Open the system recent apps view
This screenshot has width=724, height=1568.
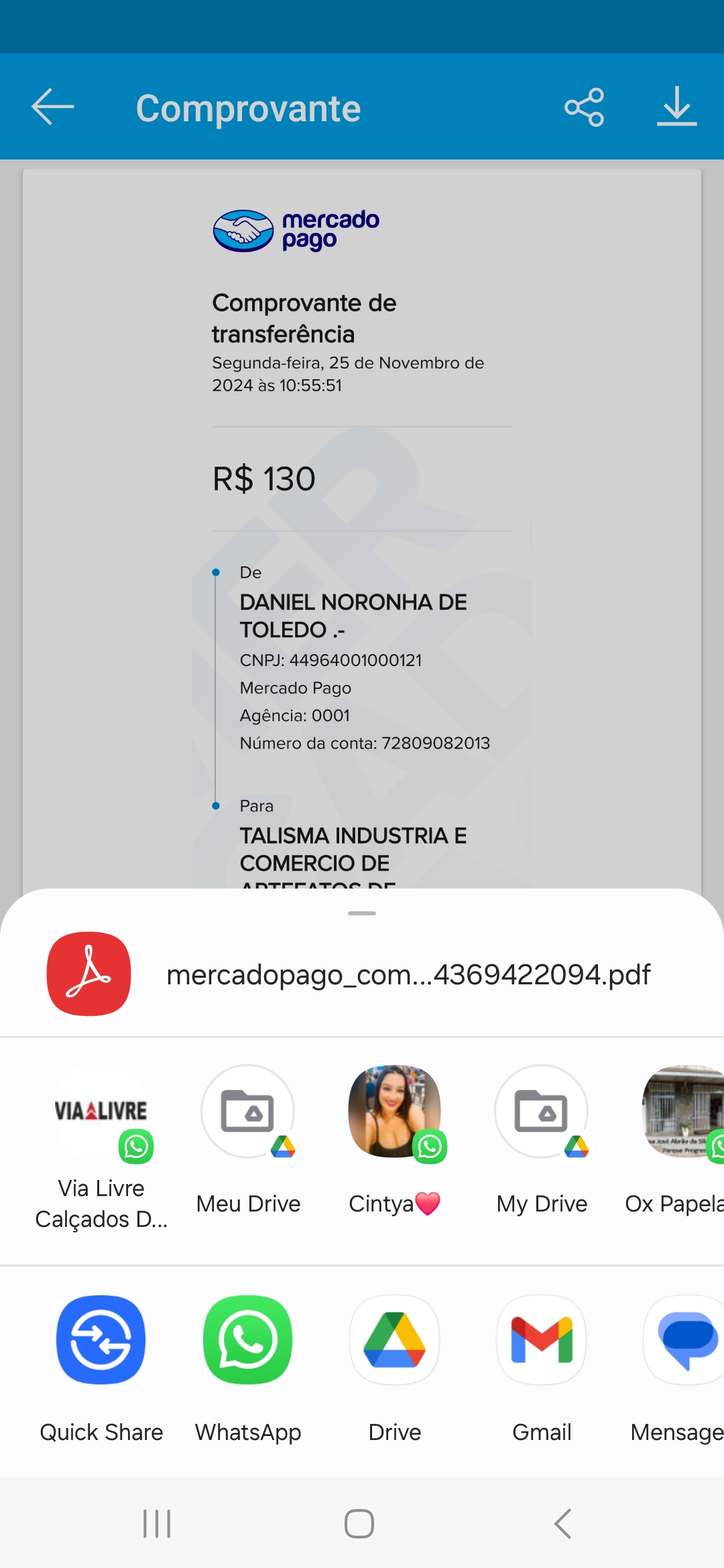[157, 1524]
